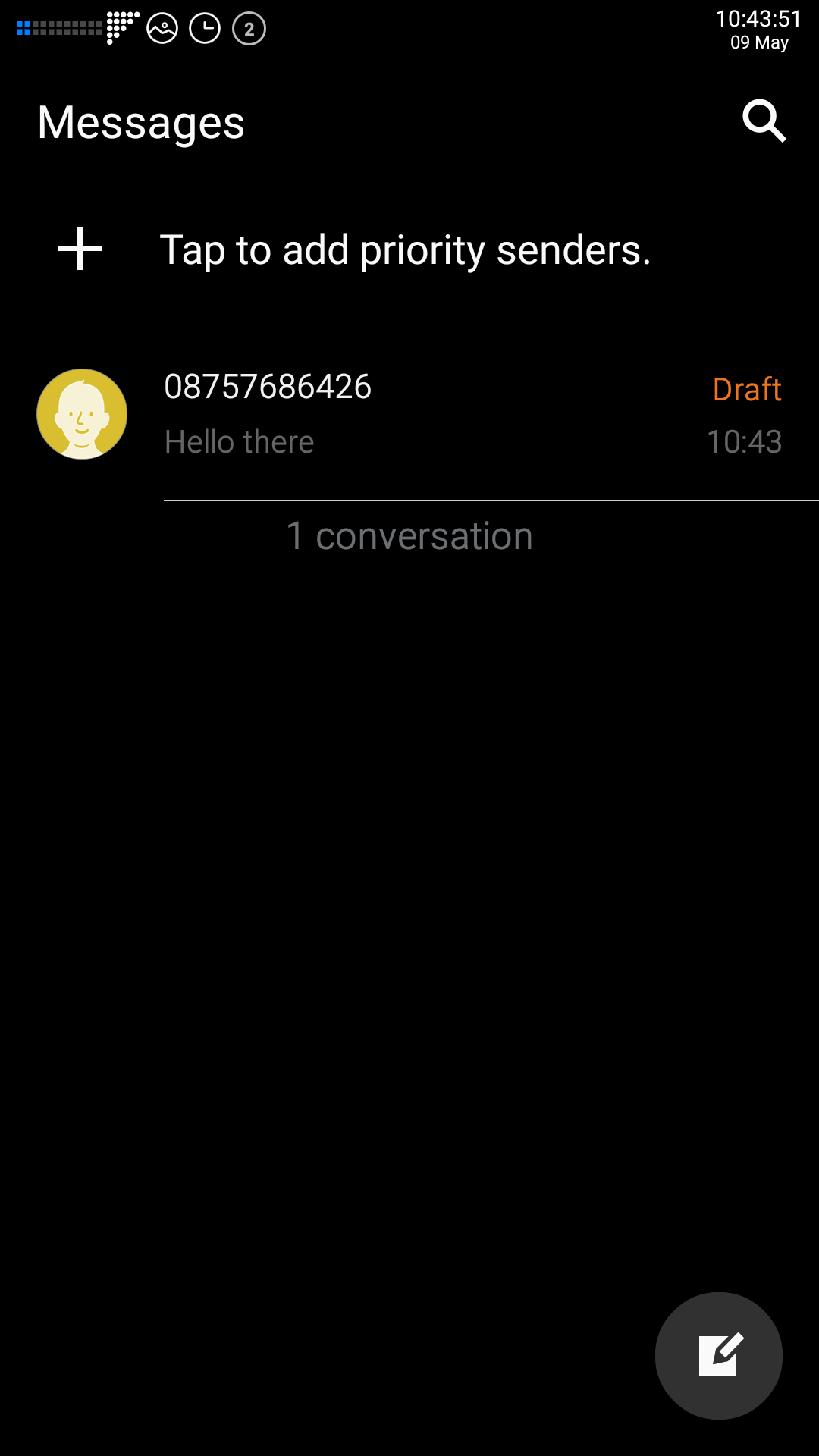Open the search icon in Messages

pyautogui.click(x=764, y=121)
